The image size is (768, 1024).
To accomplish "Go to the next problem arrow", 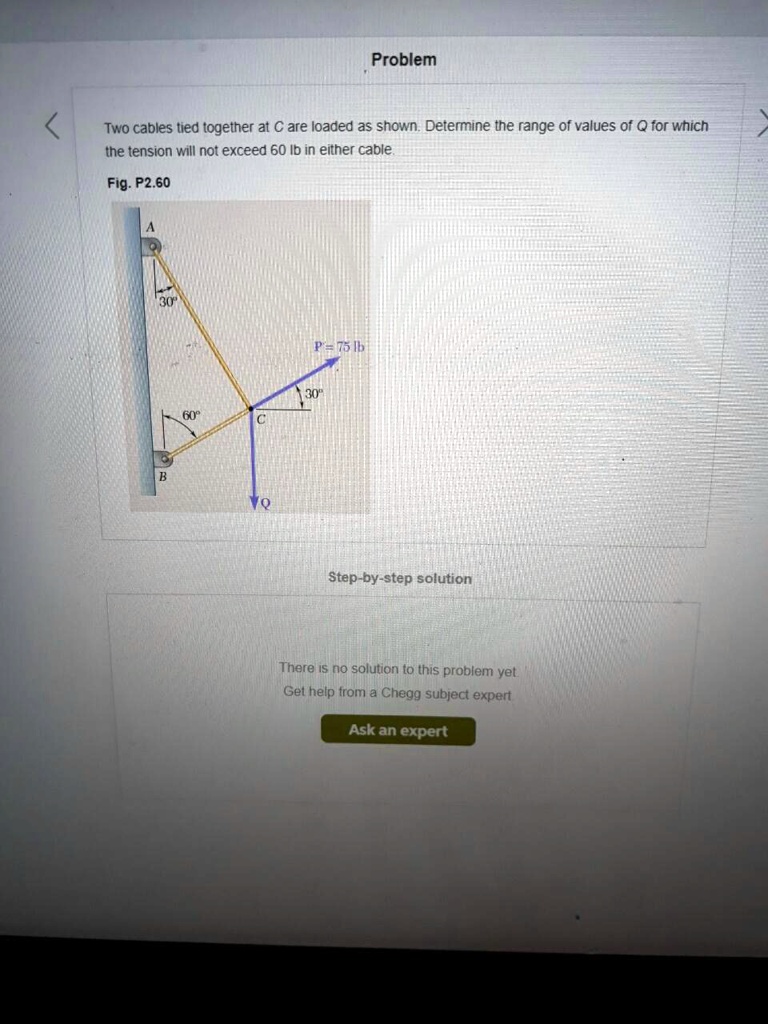I will [762, 126].
